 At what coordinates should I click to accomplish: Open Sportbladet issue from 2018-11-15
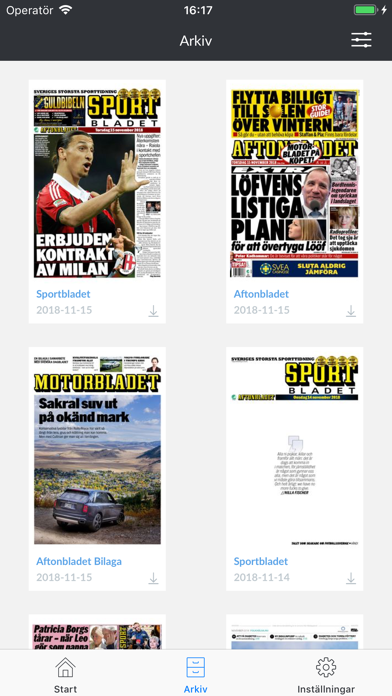[97, 183]
